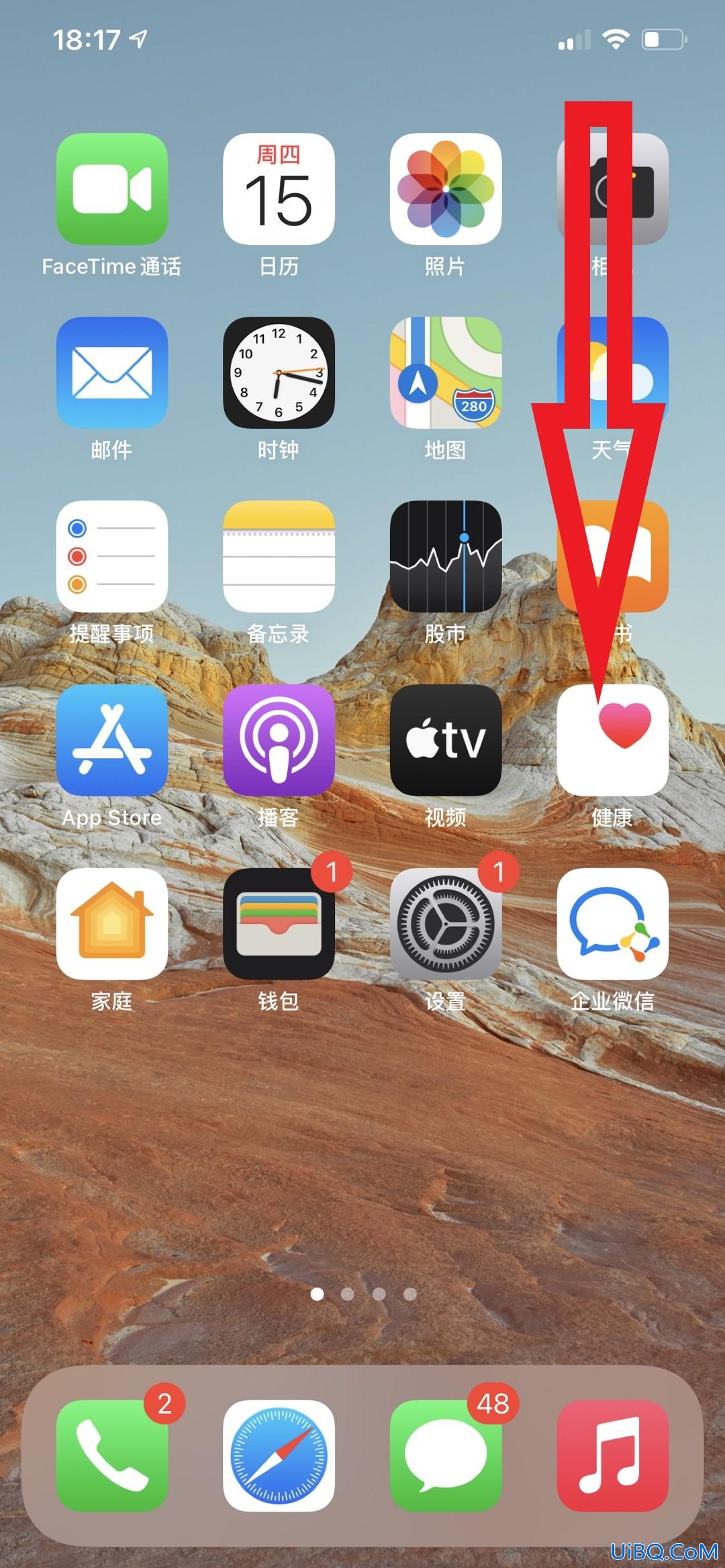The height and width of the screenshot is (1568, 725).
Task: Open the App Store
Action: pos(111,740)
